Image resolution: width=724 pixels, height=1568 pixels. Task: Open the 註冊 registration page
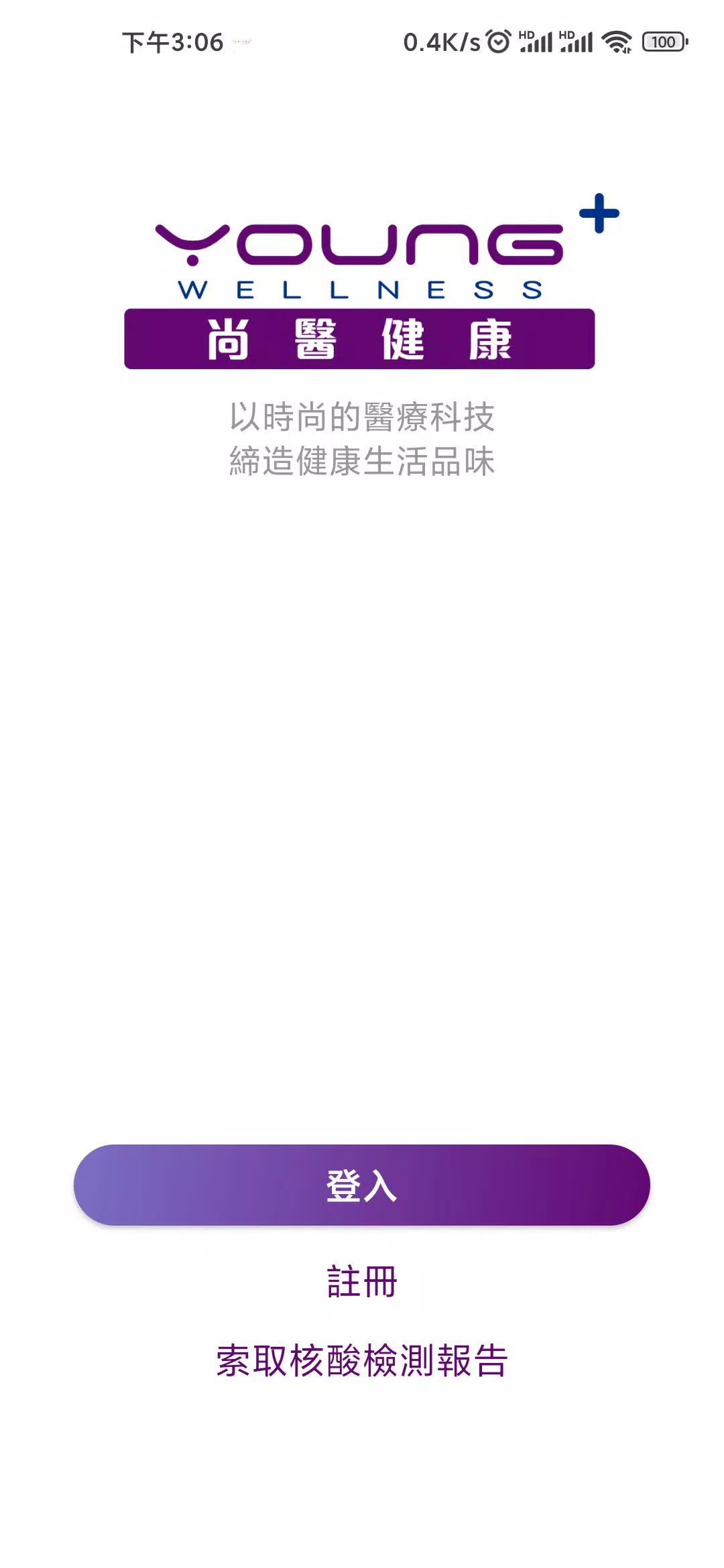362,1281
